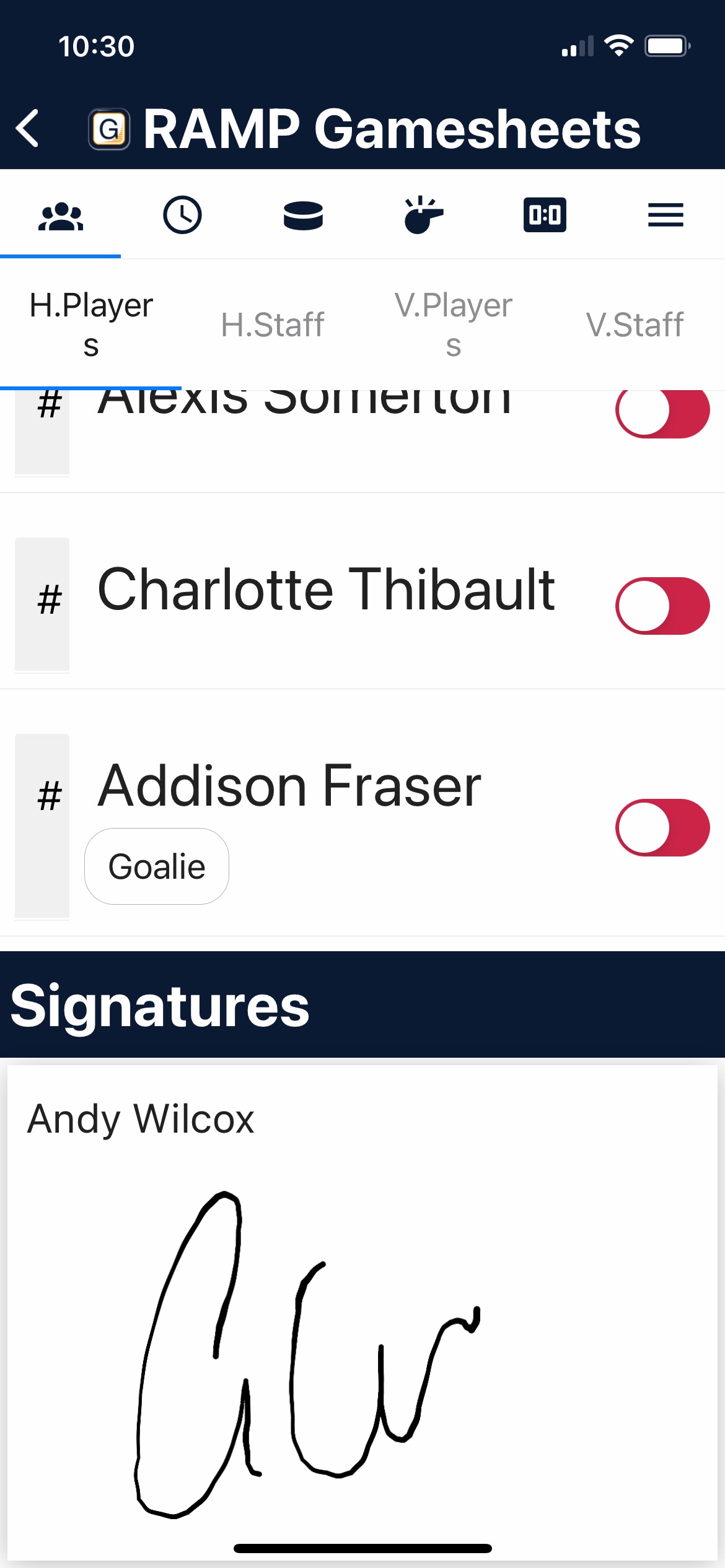The height and width of the screenshot is (1568, 725).
Task: Tap Charlotte Thibault's jersey number field
Action: [x=42, y=604]
